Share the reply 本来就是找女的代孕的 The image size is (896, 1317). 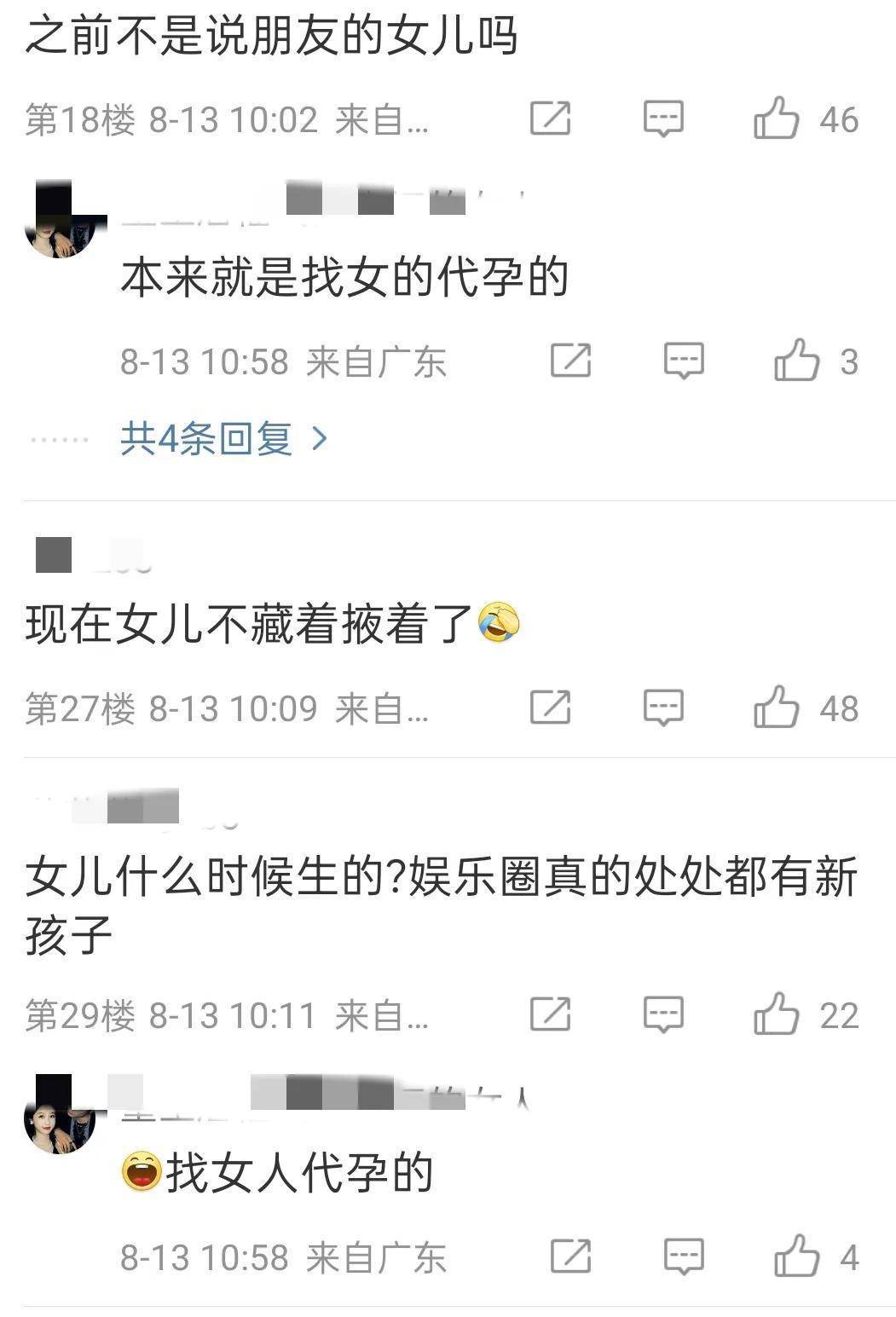pyautogui.click(x=570, y=361)
